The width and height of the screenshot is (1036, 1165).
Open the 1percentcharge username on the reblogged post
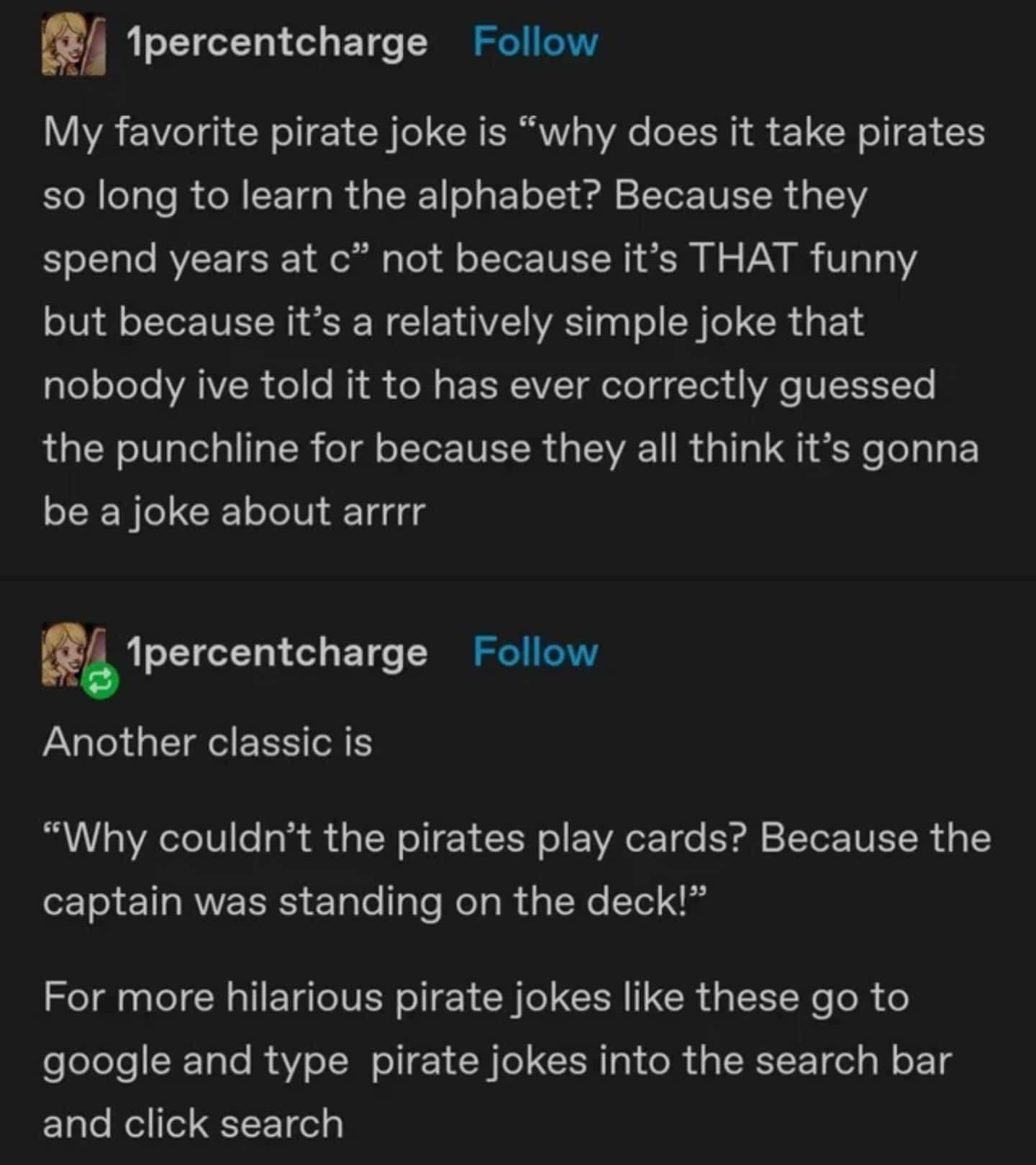[x=277, y=652]
